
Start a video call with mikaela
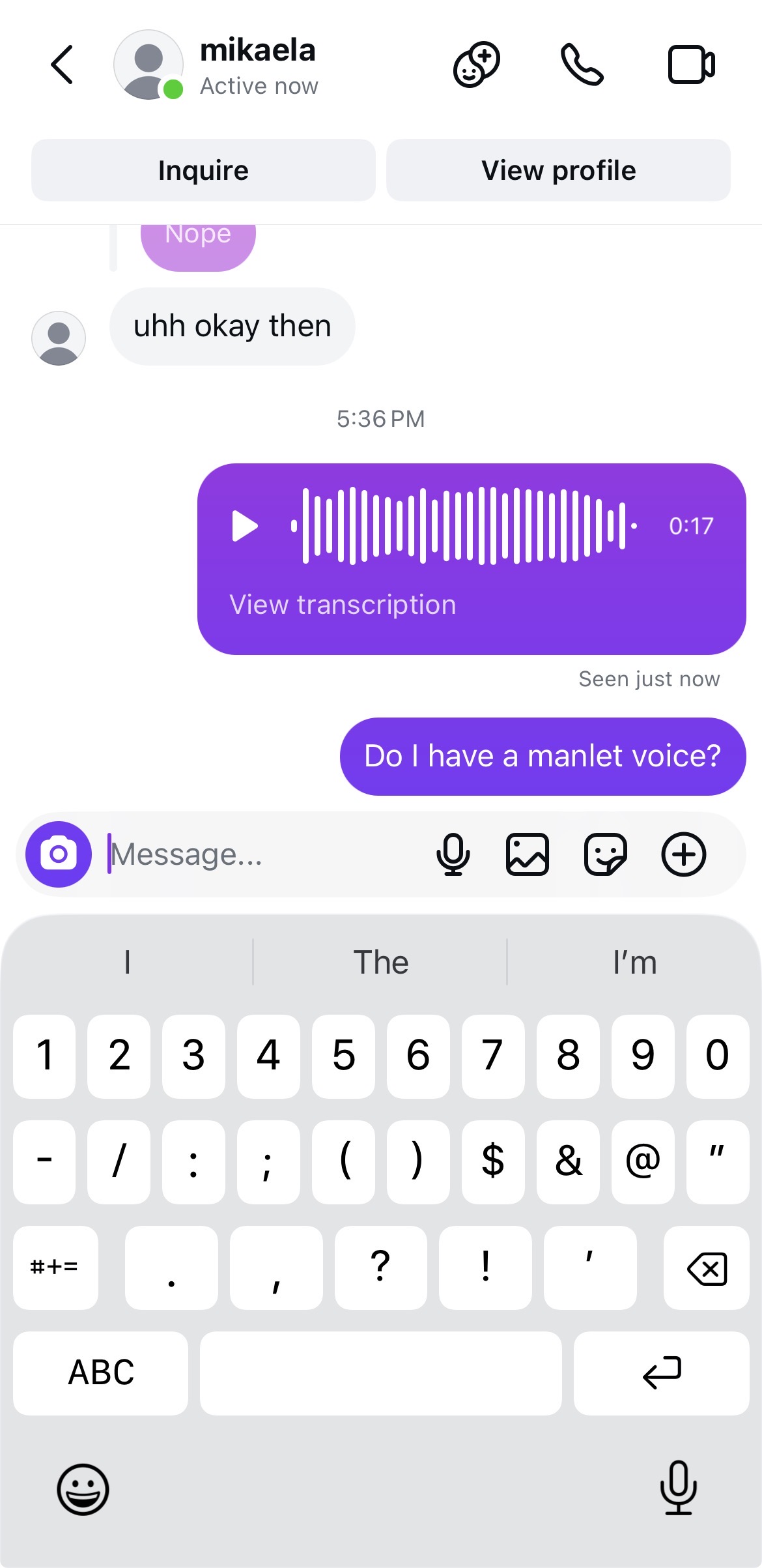(691, 65)
